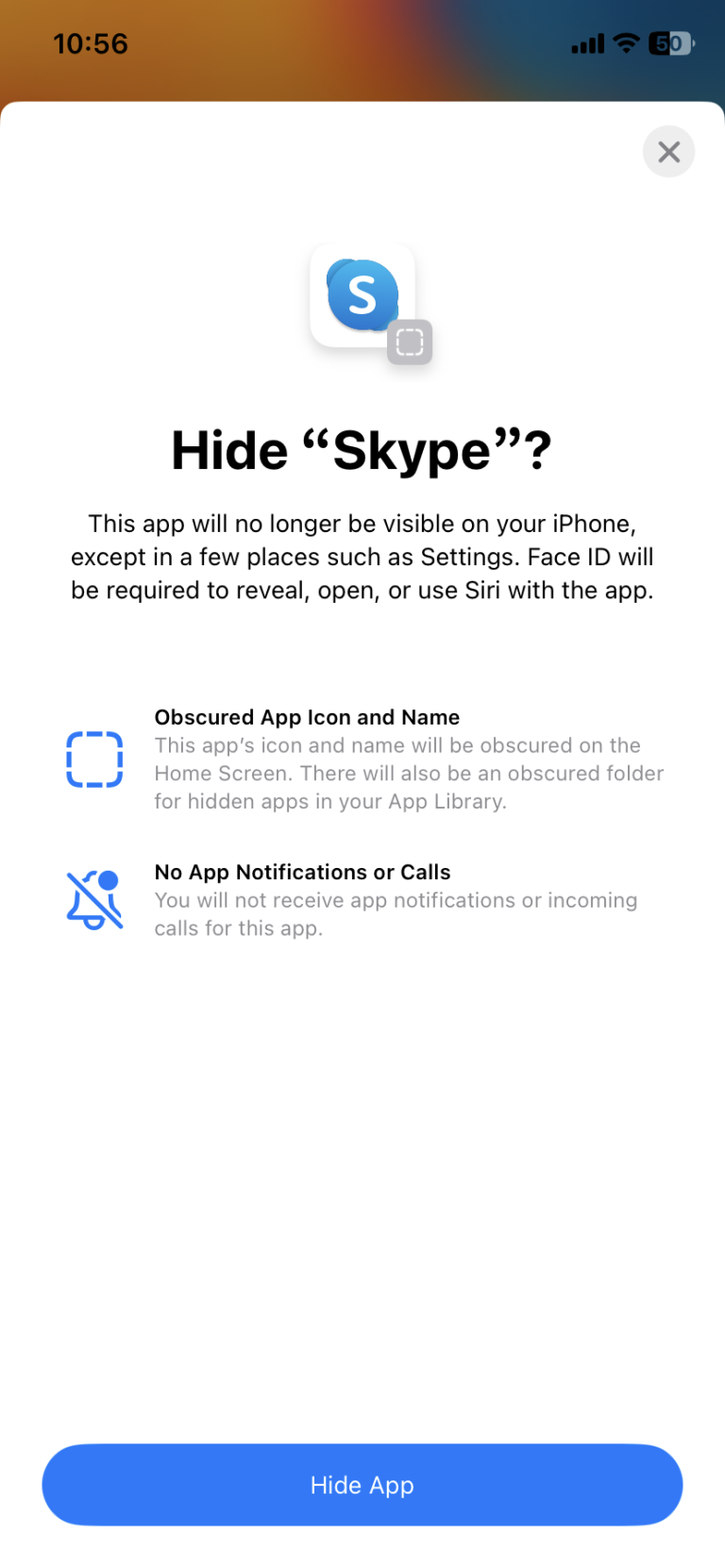This screenshot has width=725, height=1568.
Task: Select the "No App Notifications or Calls" label
Action: tap(302, 872)
